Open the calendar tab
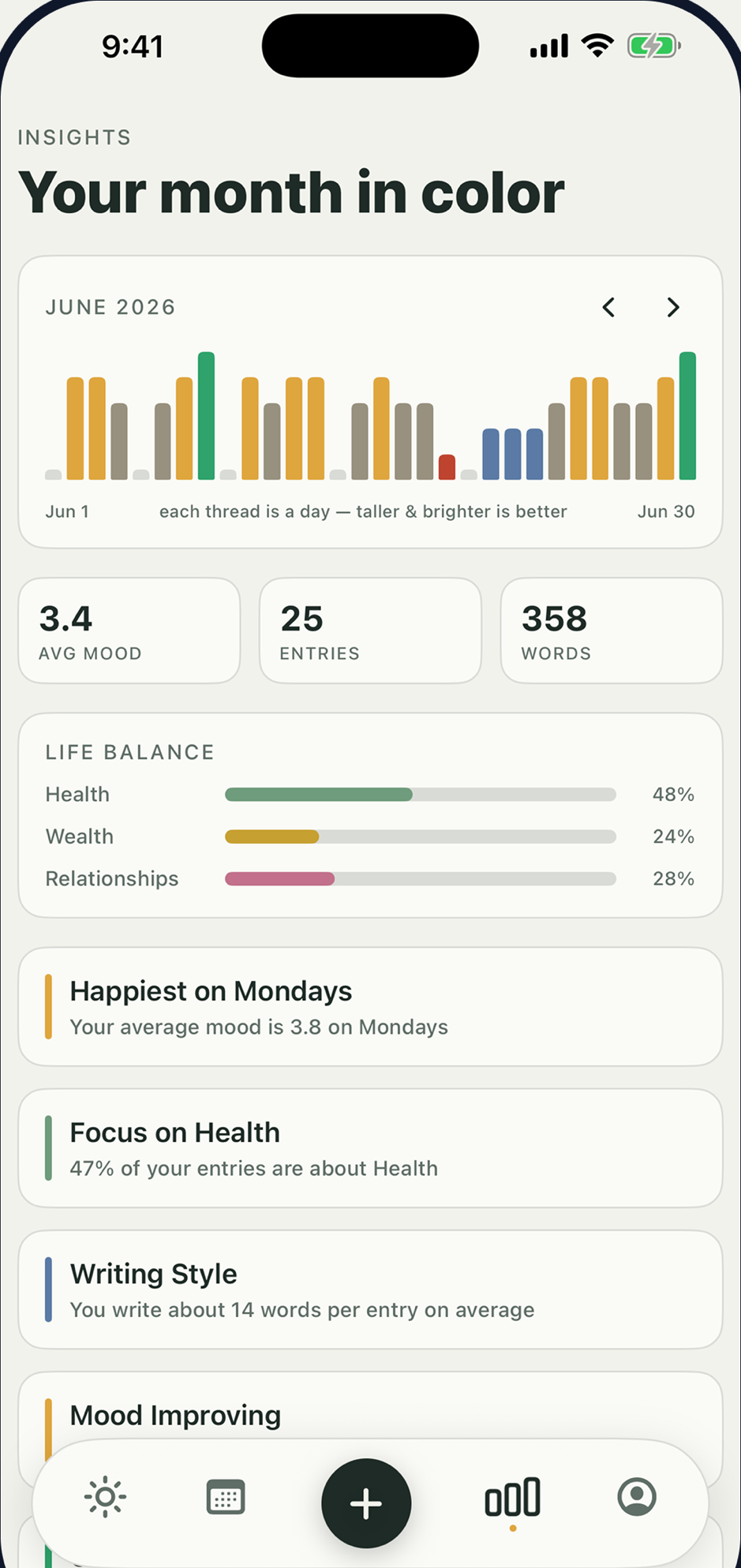 (226, 1497)
